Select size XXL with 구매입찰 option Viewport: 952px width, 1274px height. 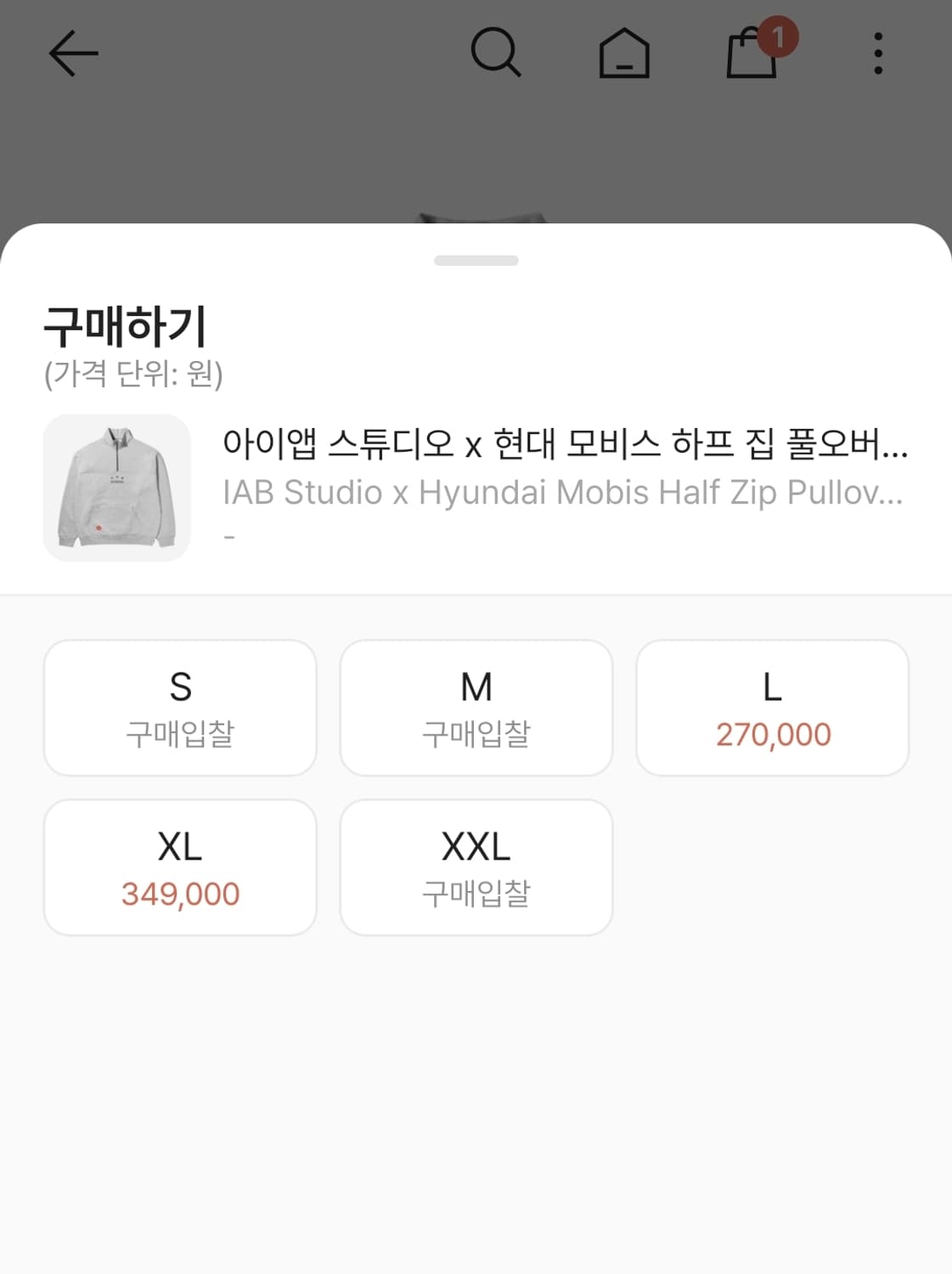[476, 866]
